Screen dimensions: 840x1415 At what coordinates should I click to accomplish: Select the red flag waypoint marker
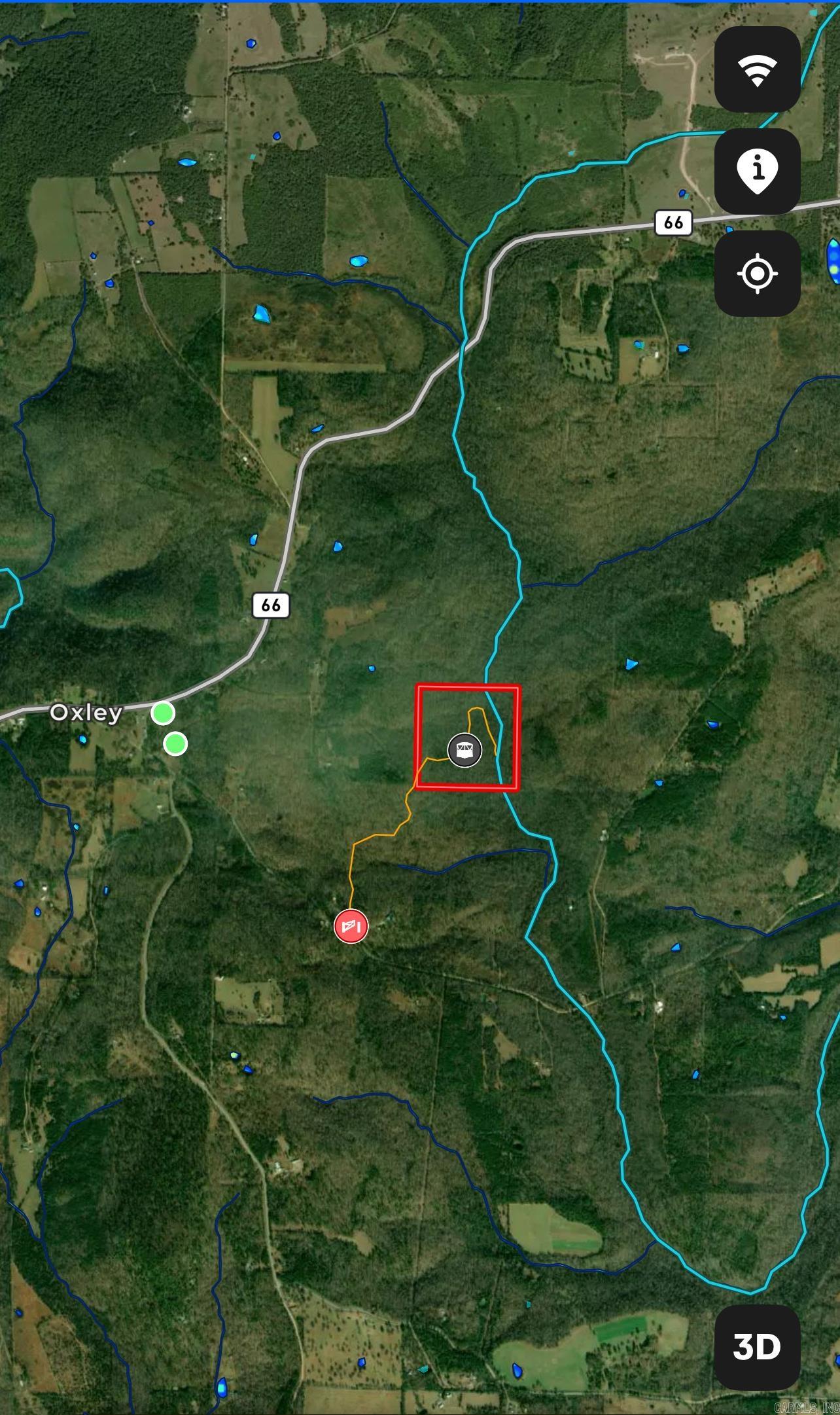[351, 926]
